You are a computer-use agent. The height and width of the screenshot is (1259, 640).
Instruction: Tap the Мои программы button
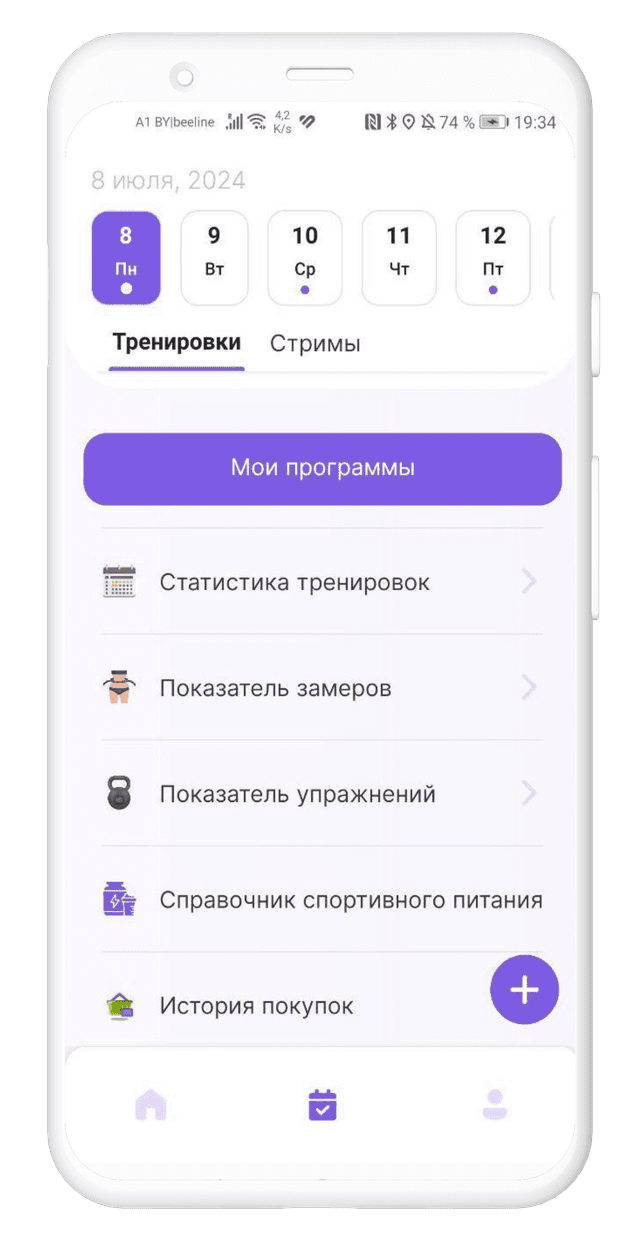tap(322, 468)
